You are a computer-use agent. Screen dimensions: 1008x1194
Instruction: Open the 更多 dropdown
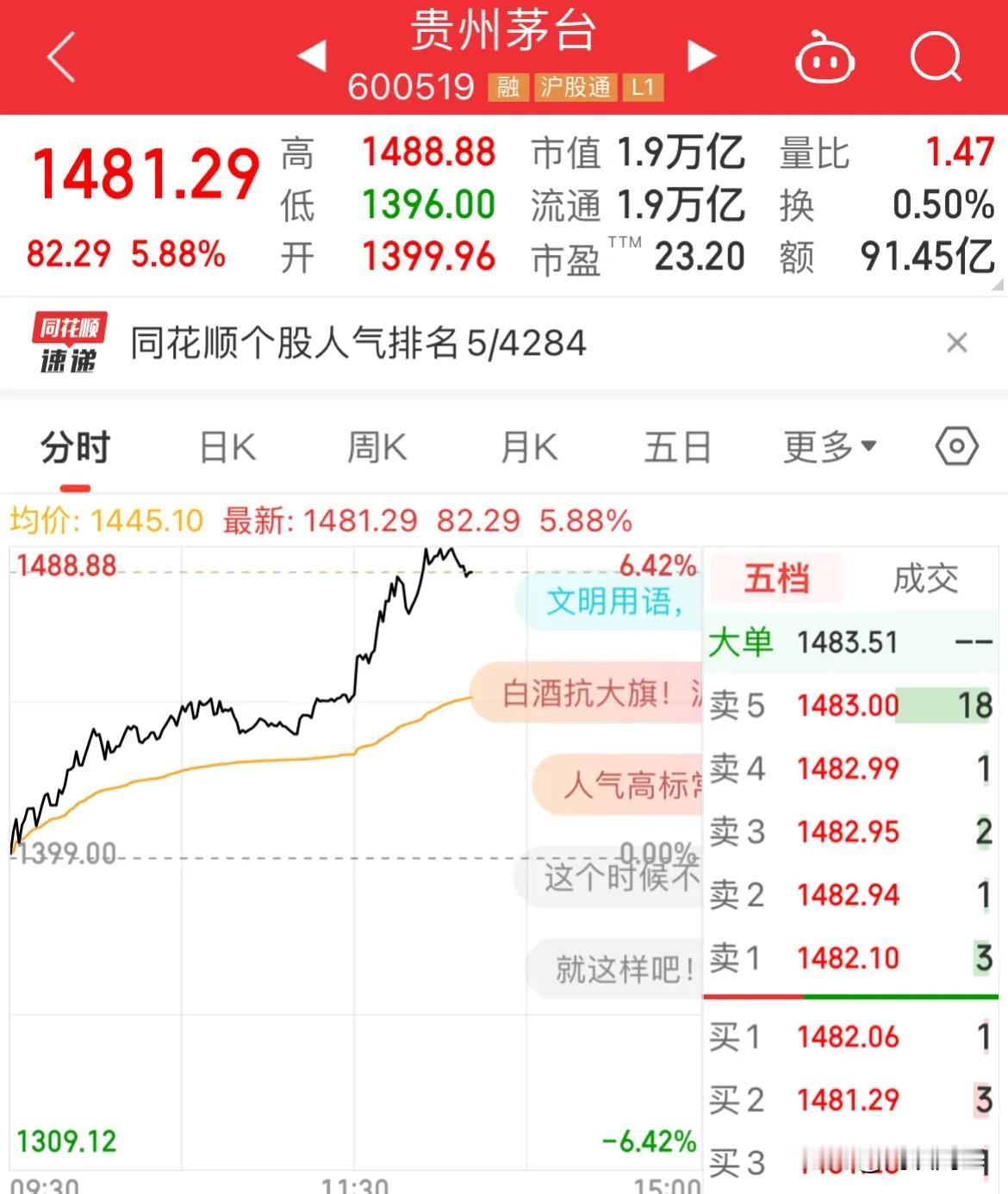coord(828,446)
